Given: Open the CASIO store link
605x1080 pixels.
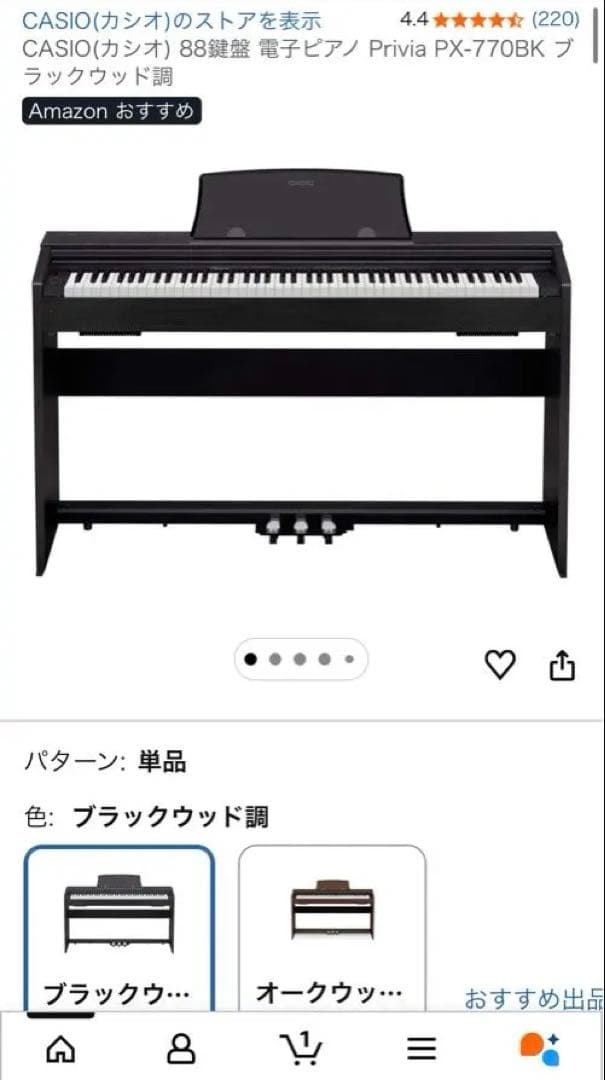Looking at the screenshot, I should click(172, 19).
